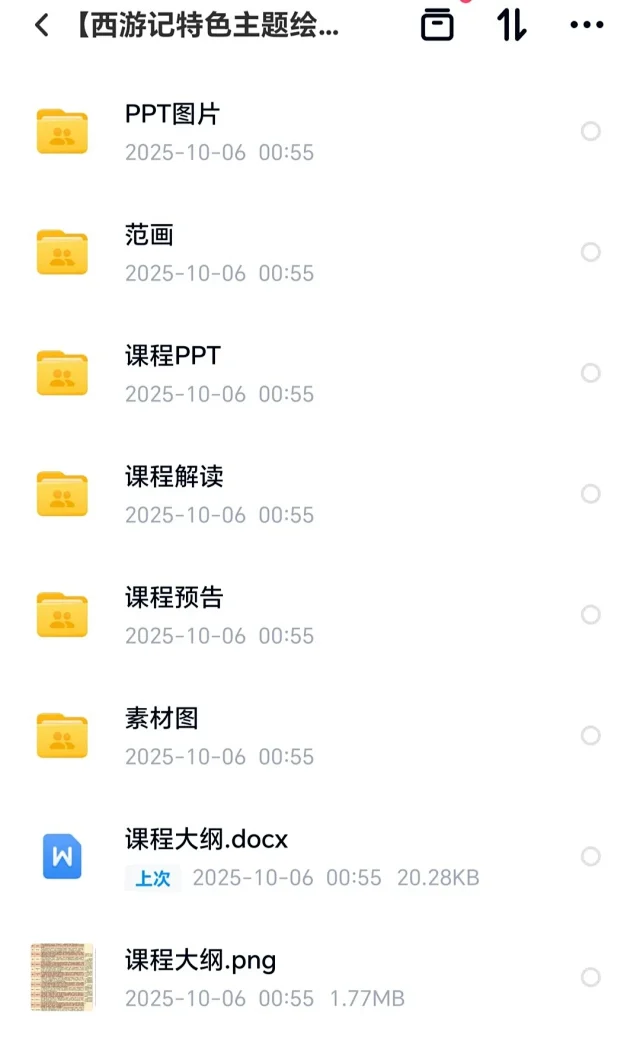Go back using the top-left arrow

[41, 26]
